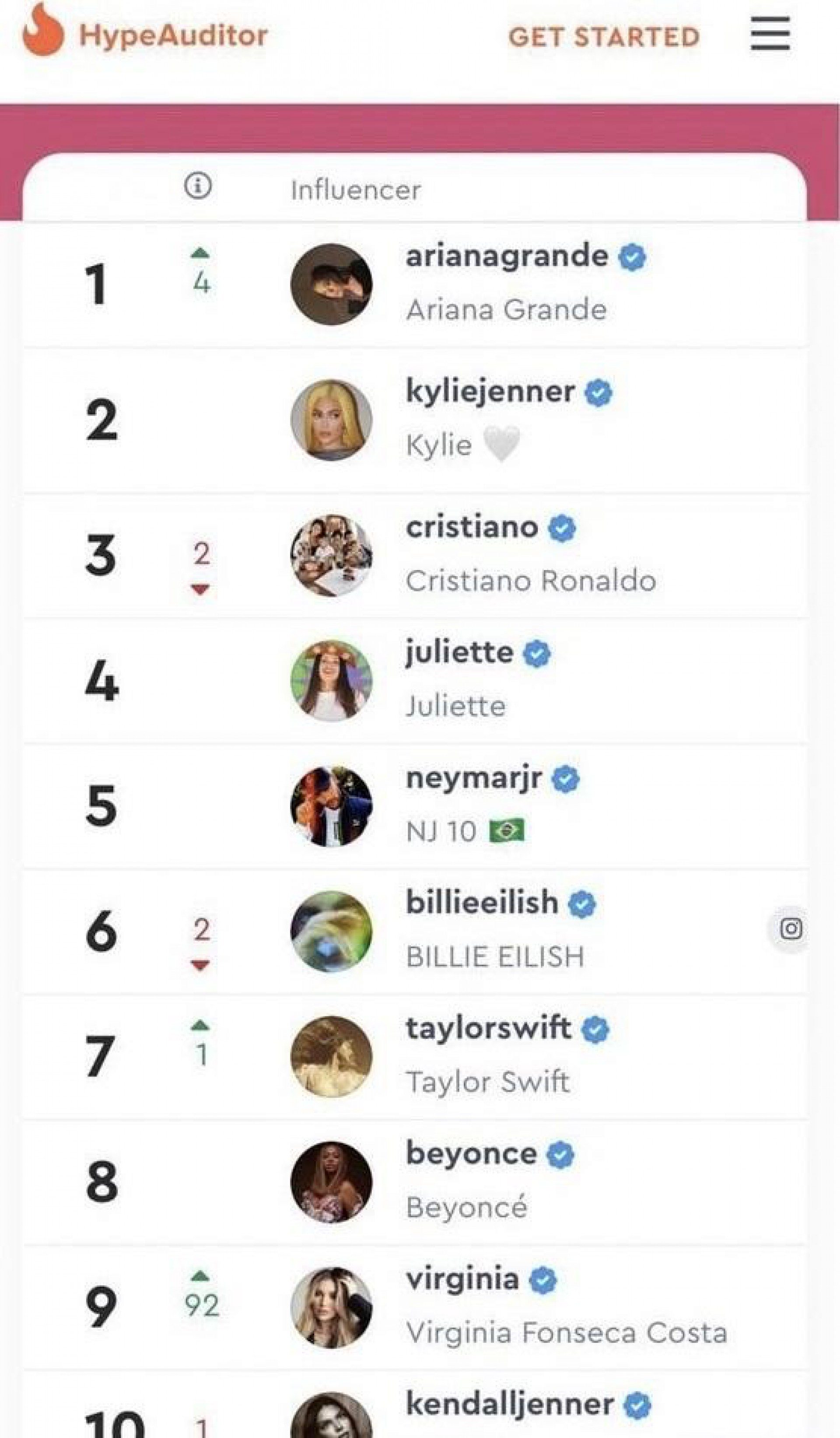Open the hamburger menu
Image resolution: width=840 pixels, height=1438 pixels.
point(770,34)
